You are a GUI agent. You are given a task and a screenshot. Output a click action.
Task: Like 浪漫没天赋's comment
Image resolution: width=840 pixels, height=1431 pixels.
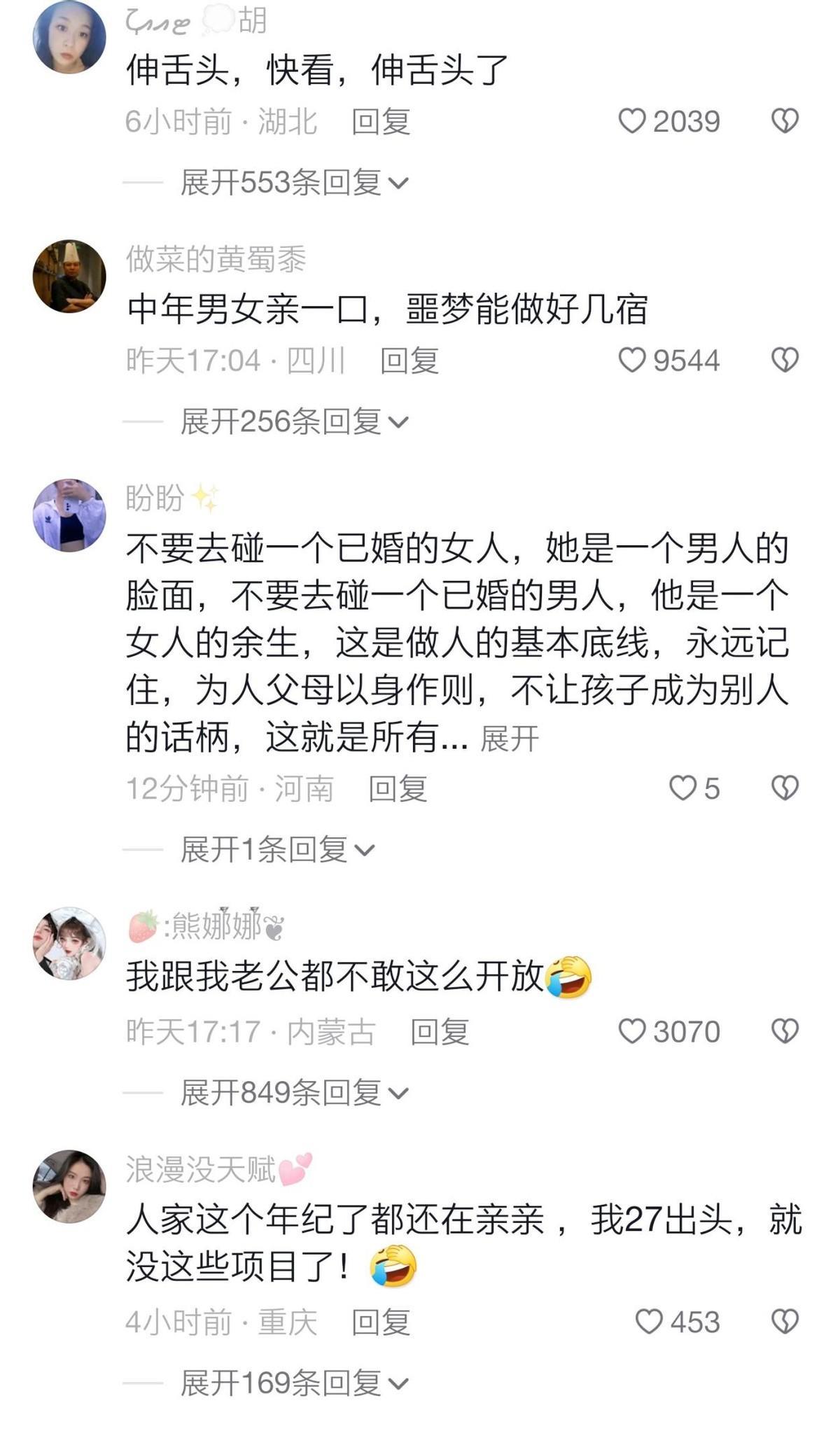649,1322
